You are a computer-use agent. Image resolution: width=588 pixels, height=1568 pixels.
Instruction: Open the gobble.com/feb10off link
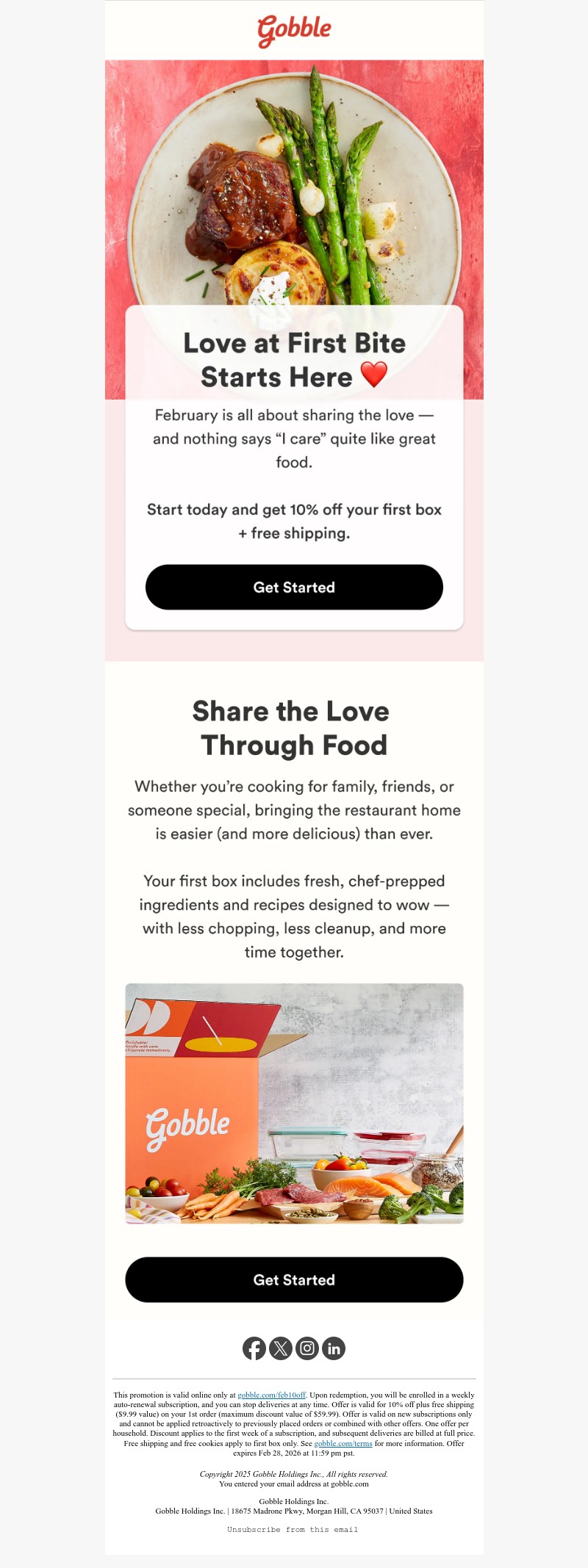[x=271, y=1394]
